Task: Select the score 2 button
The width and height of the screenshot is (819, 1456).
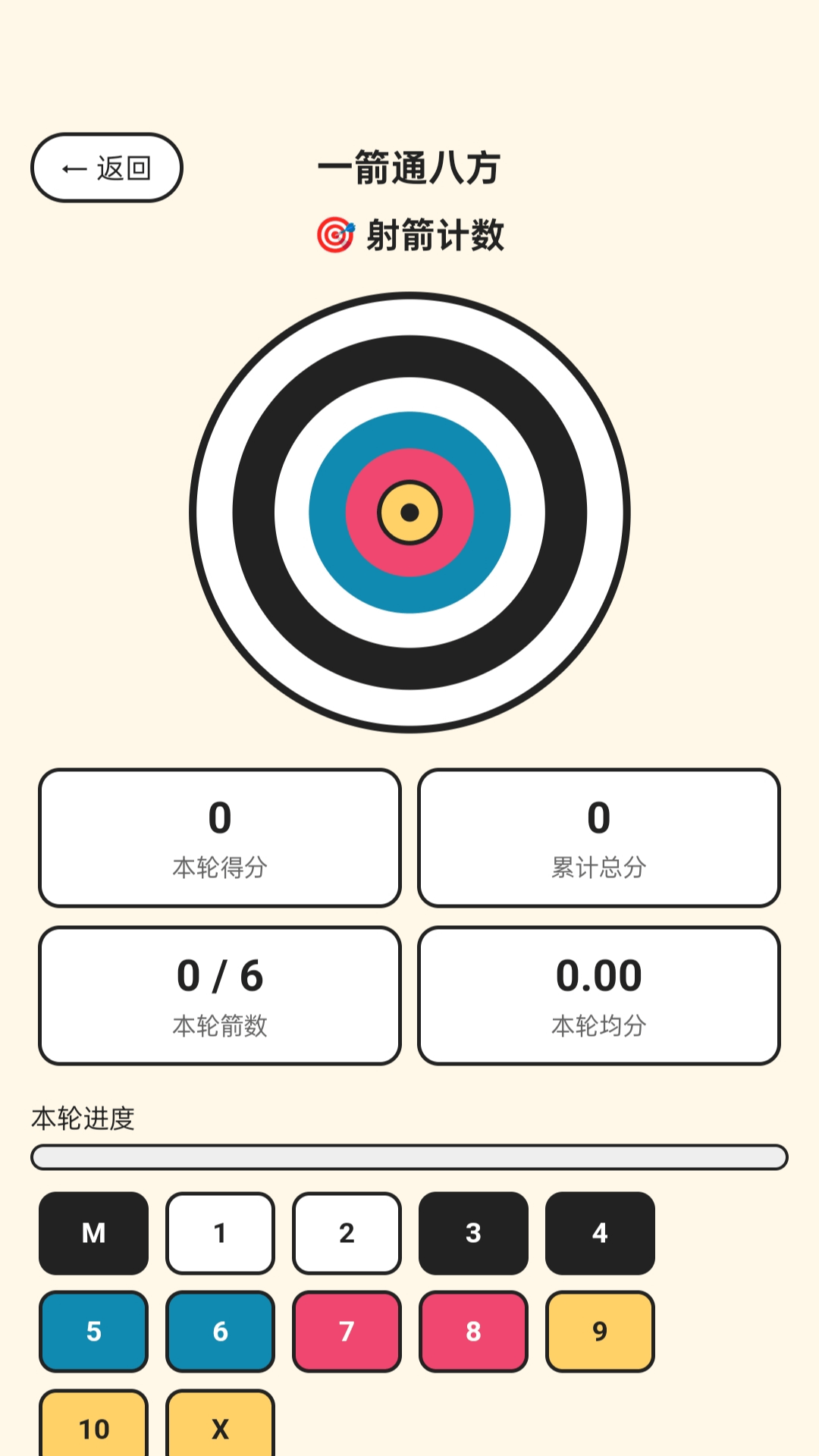Action: 347,1233
